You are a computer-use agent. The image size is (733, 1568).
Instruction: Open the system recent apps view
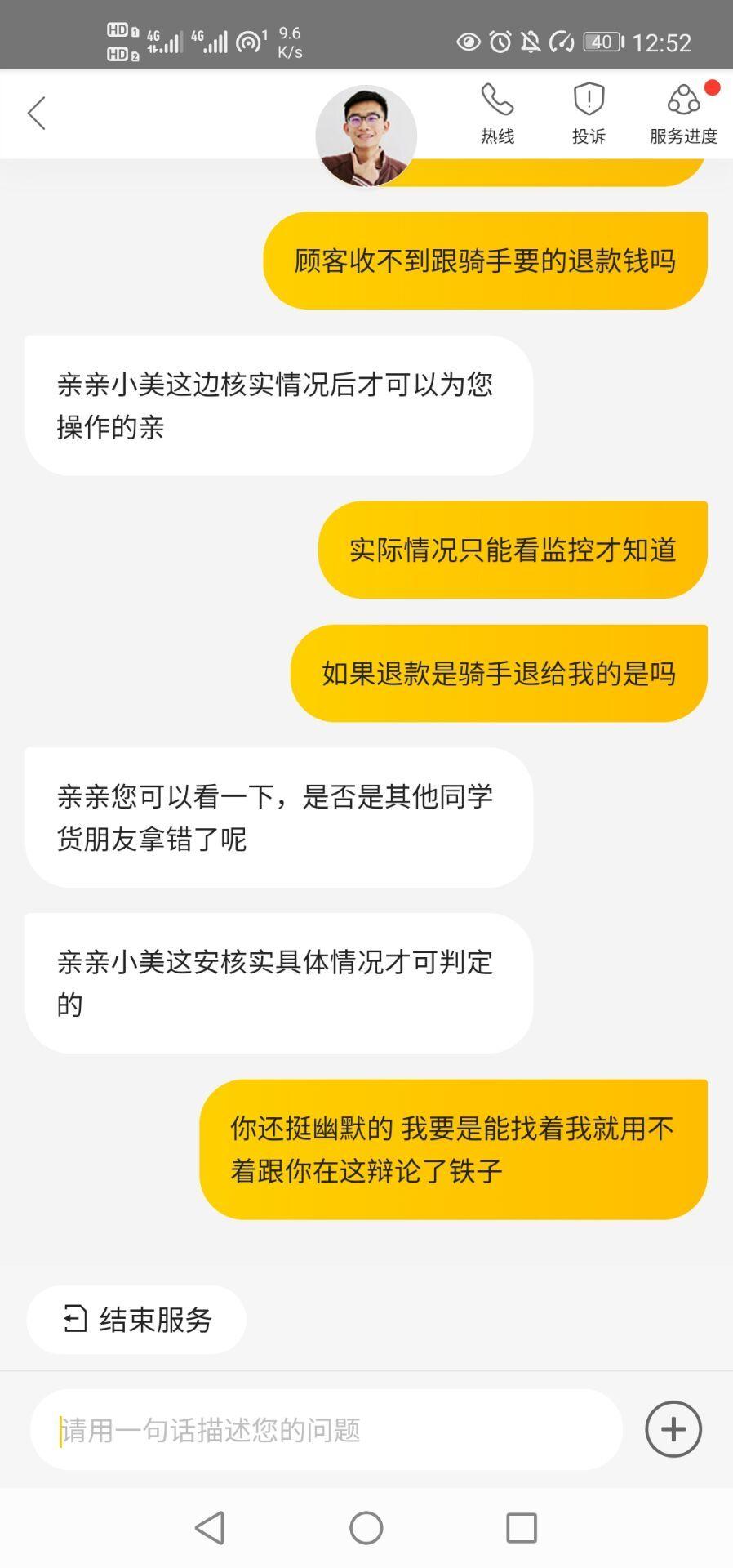click(x=522, y=1528)
